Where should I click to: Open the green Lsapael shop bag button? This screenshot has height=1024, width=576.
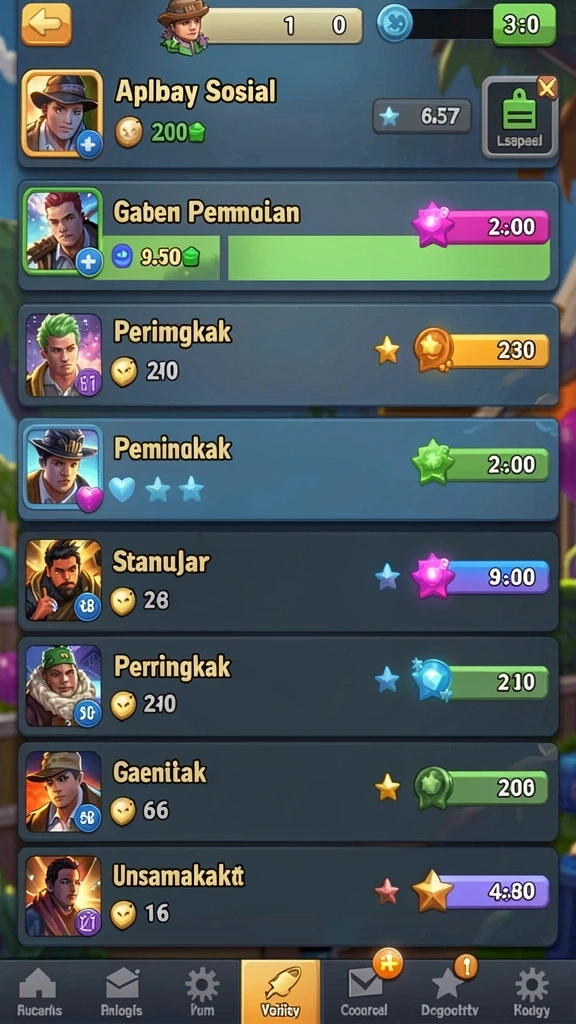point(520,117)
